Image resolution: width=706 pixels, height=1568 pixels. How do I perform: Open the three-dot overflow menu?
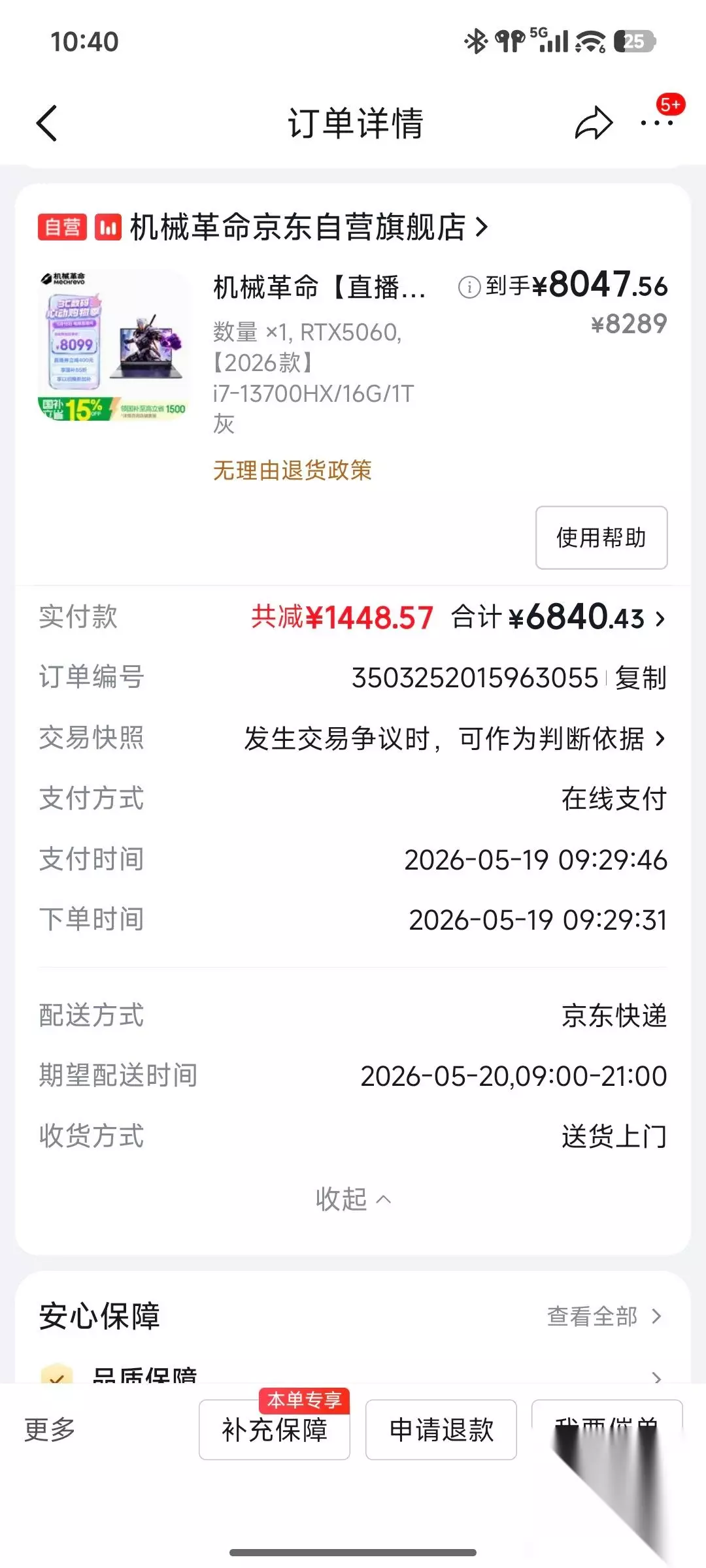(656, 123)
